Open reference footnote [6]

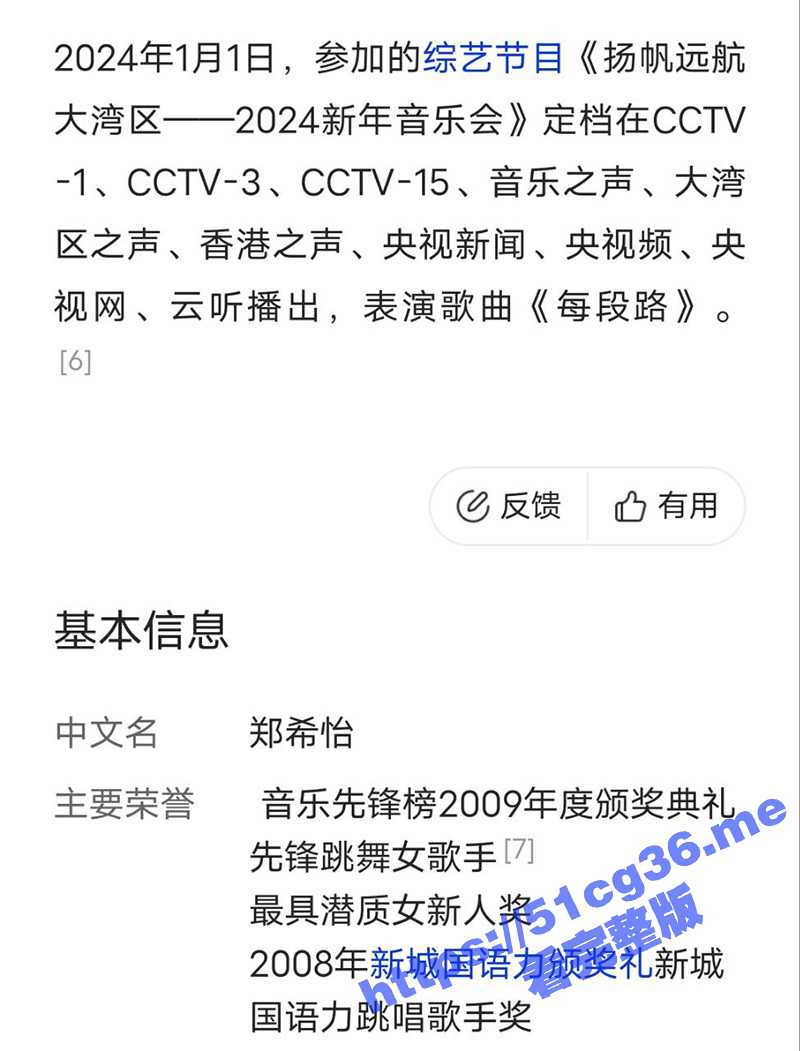pos(75,362)
